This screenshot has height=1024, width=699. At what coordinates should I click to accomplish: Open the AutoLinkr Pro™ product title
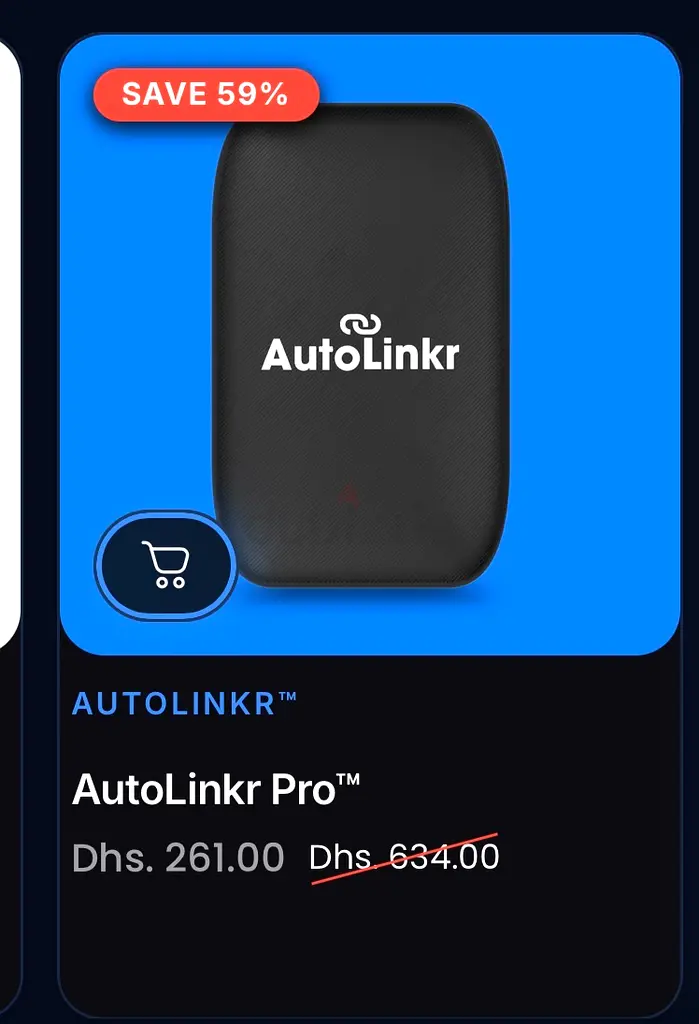(216, 791)
